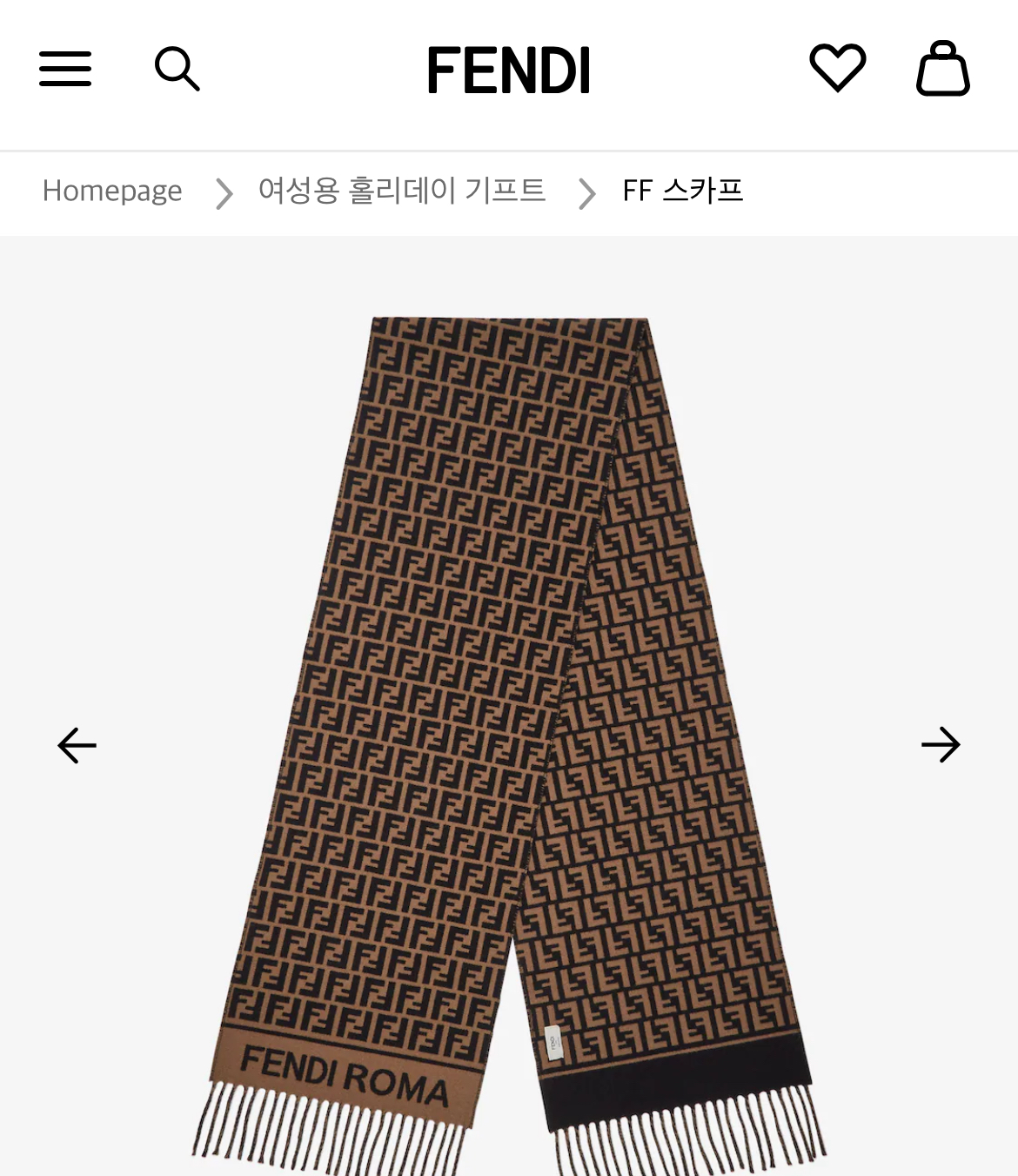This screenshot has width=1018, height=1176.
Task: Expand site search from the header
Action: pos(177,70)
